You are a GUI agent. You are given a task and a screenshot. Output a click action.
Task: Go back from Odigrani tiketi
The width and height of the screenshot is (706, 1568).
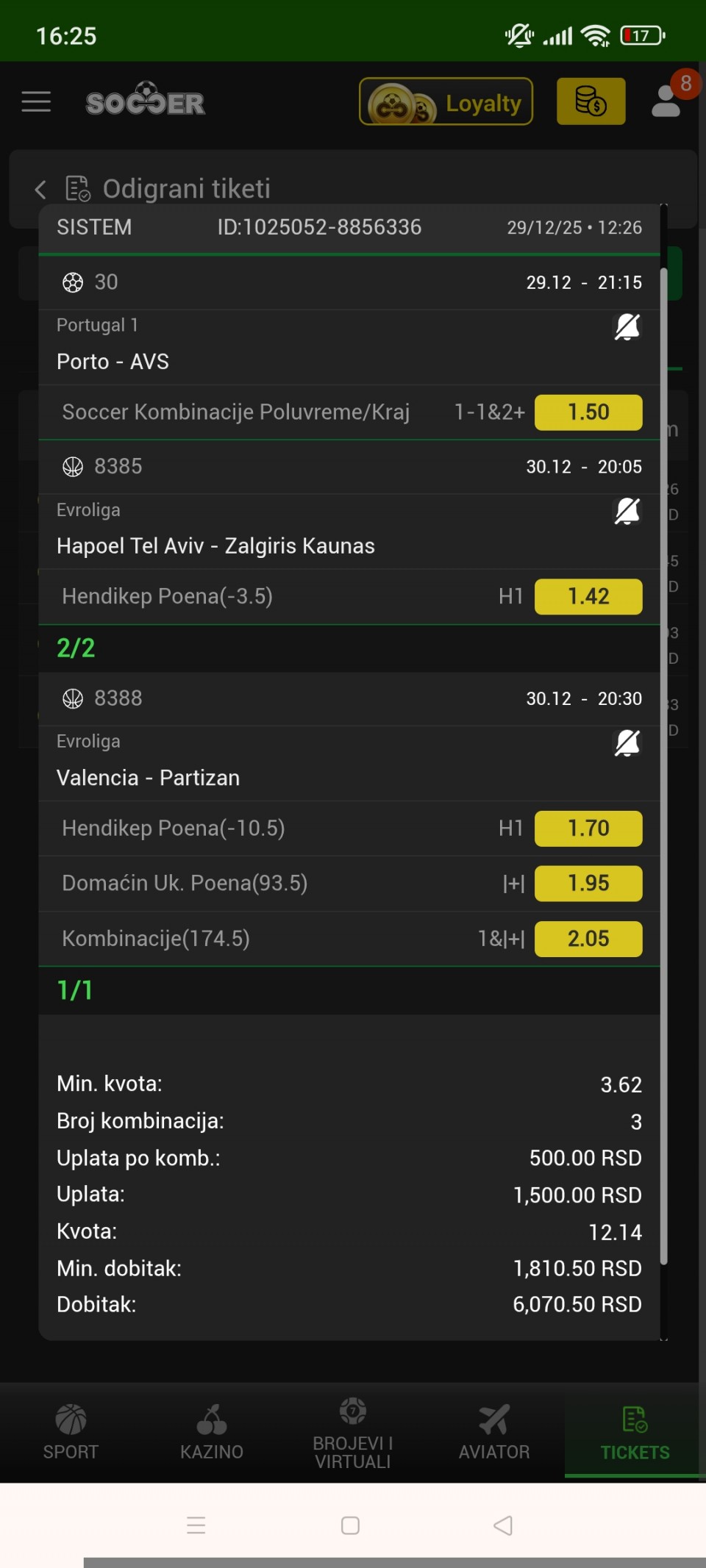point(41,190)
